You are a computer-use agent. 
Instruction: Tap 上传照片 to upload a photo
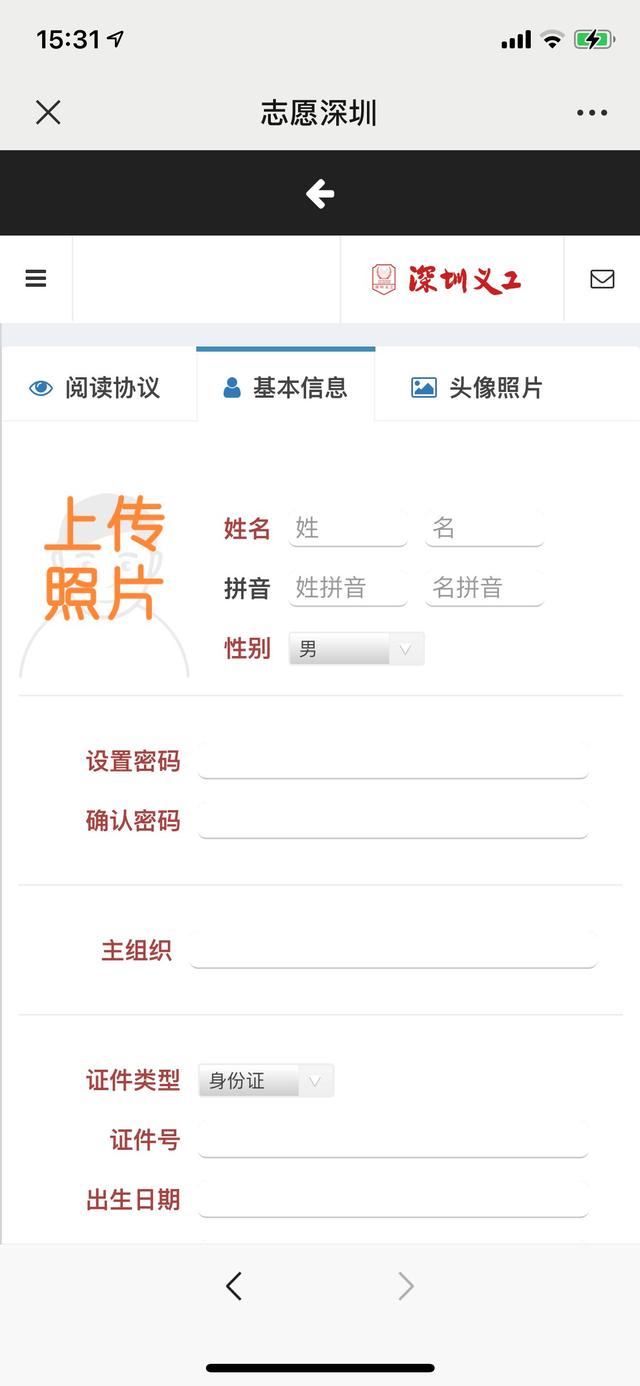[104, 560]
